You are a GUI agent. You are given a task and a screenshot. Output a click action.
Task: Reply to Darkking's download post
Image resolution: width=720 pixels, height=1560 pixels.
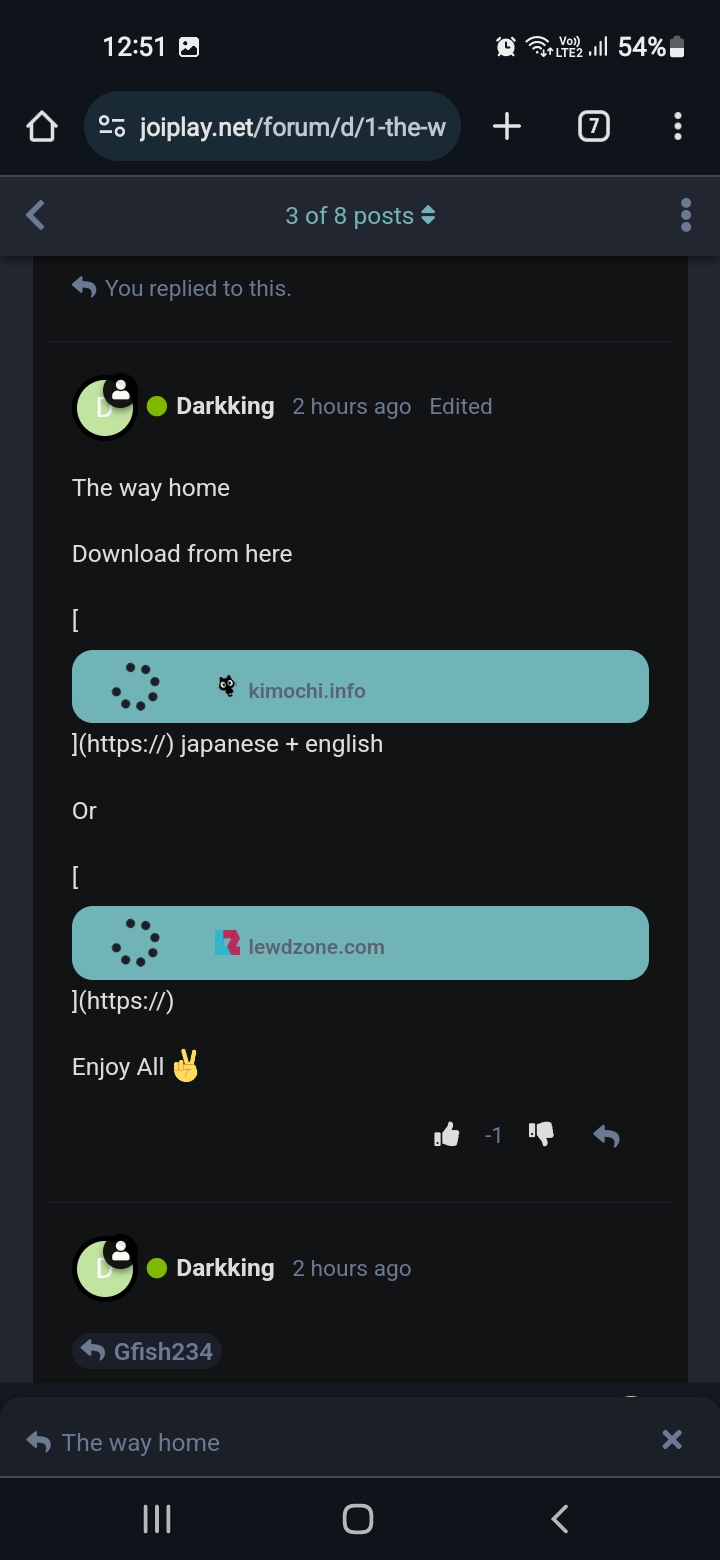click(606, 1135)
